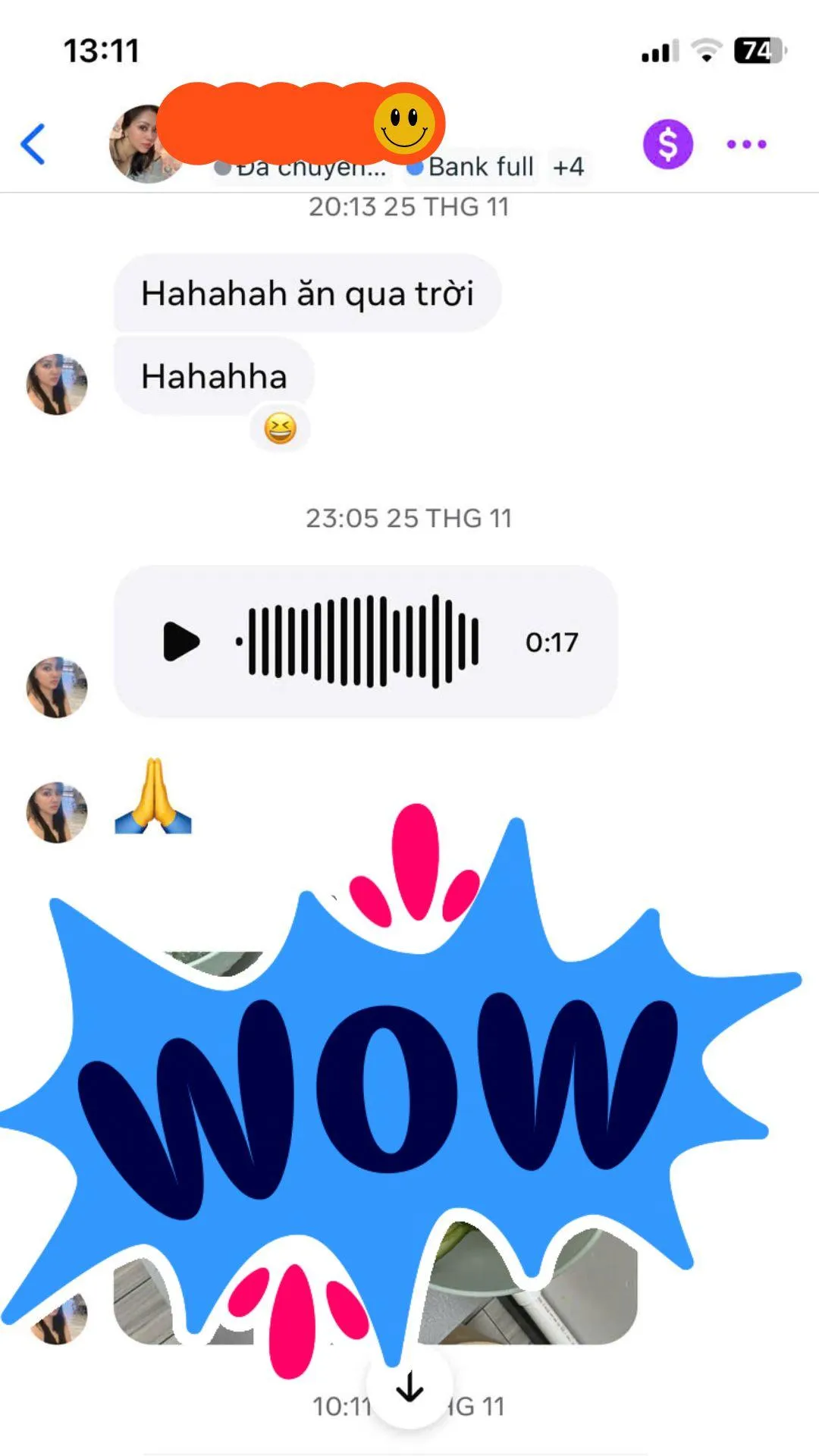819x1456 pixels.
Task: Tap the voice message waveform bubble
Action: pos(366,642)
